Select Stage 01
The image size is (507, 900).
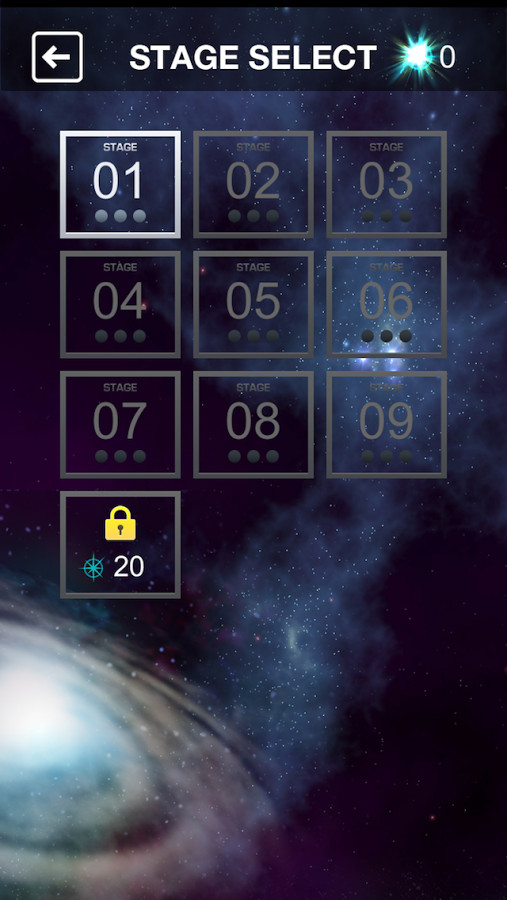click(120, 184)
